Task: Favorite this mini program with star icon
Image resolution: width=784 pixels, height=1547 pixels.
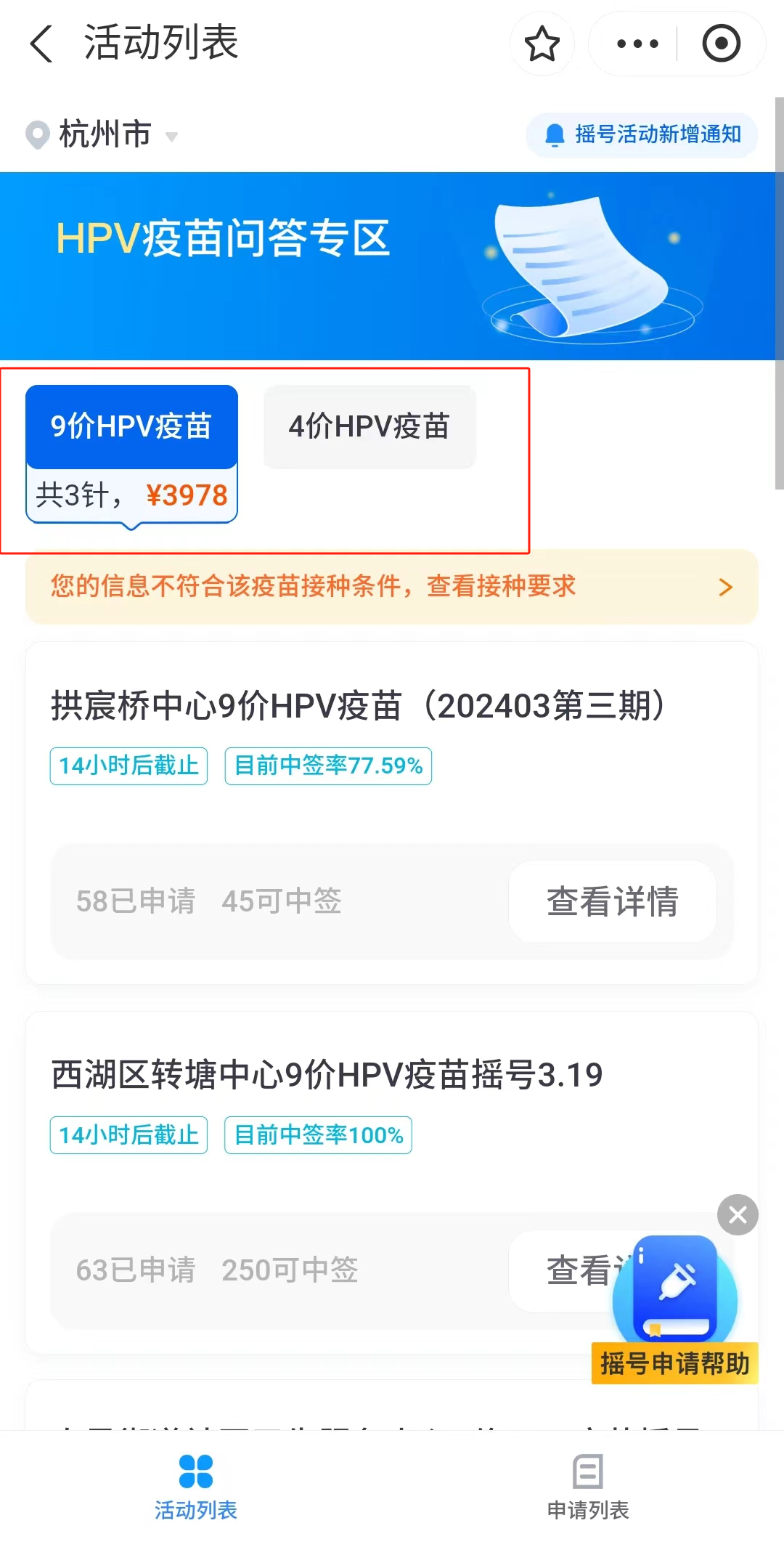Action: point(542,44)
